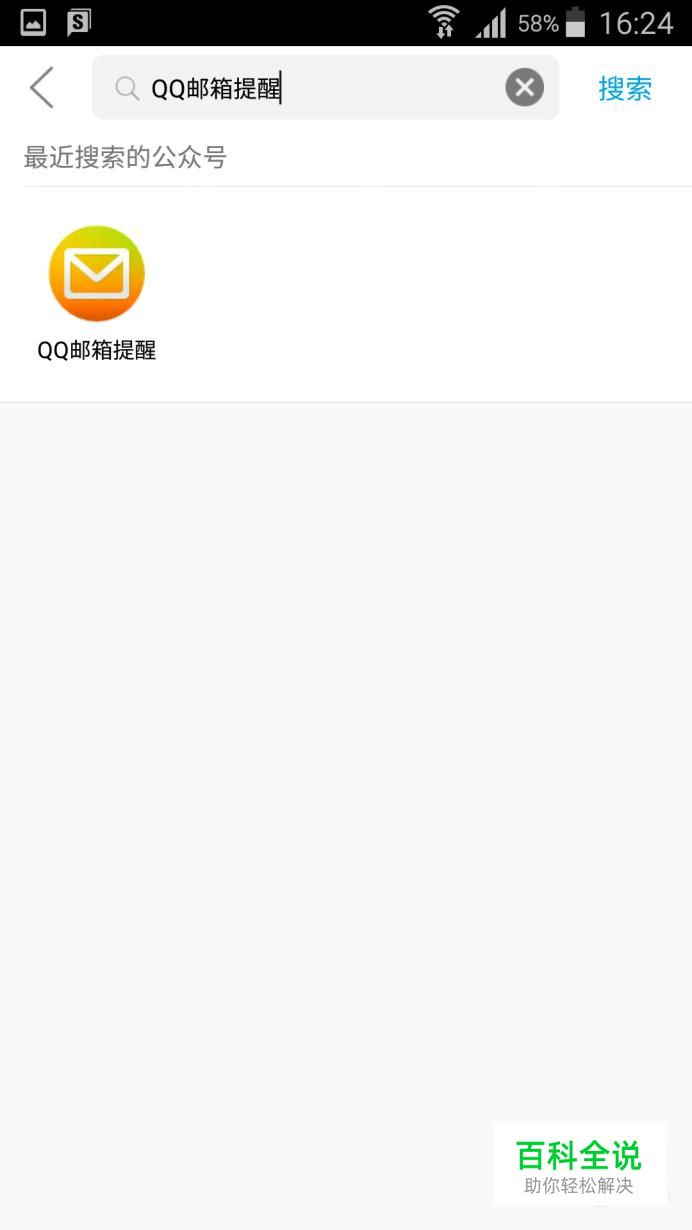Tap the 搜索 button

click(x=625, y=88)
